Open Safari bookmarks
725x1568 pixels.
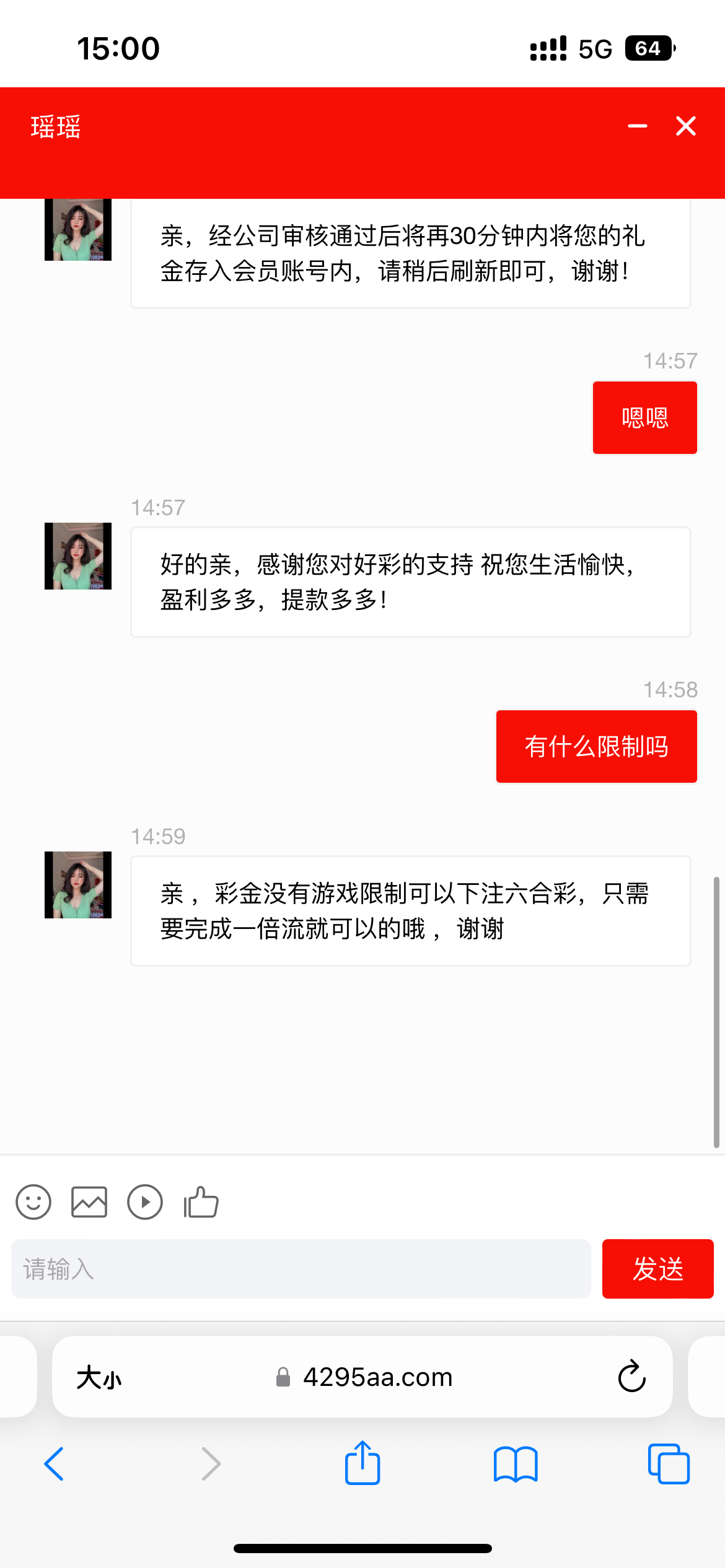[516, 1464]
